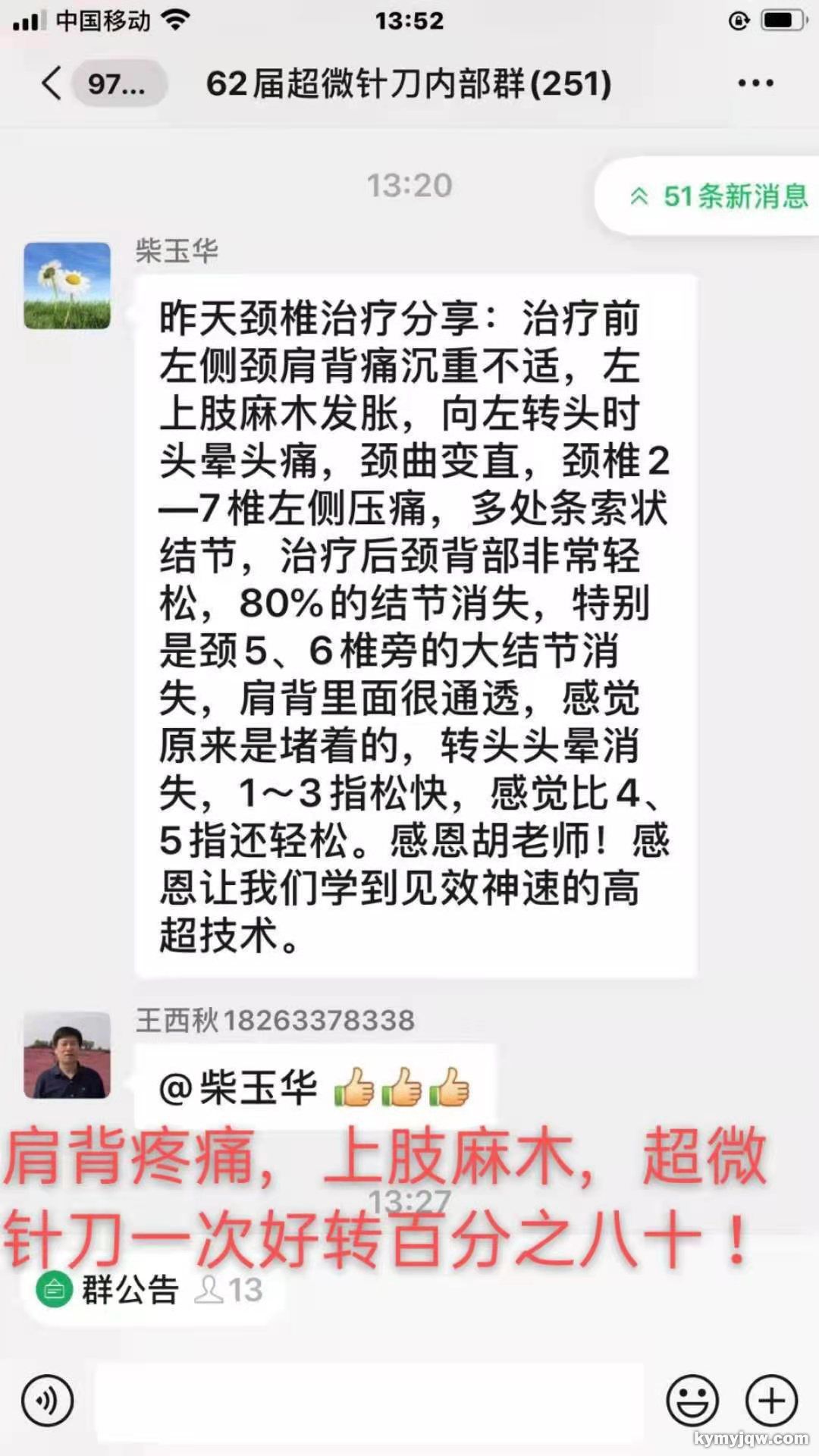The image size is (819, 1456).
Task: Go back to the chat list
Action: [53, 83]
